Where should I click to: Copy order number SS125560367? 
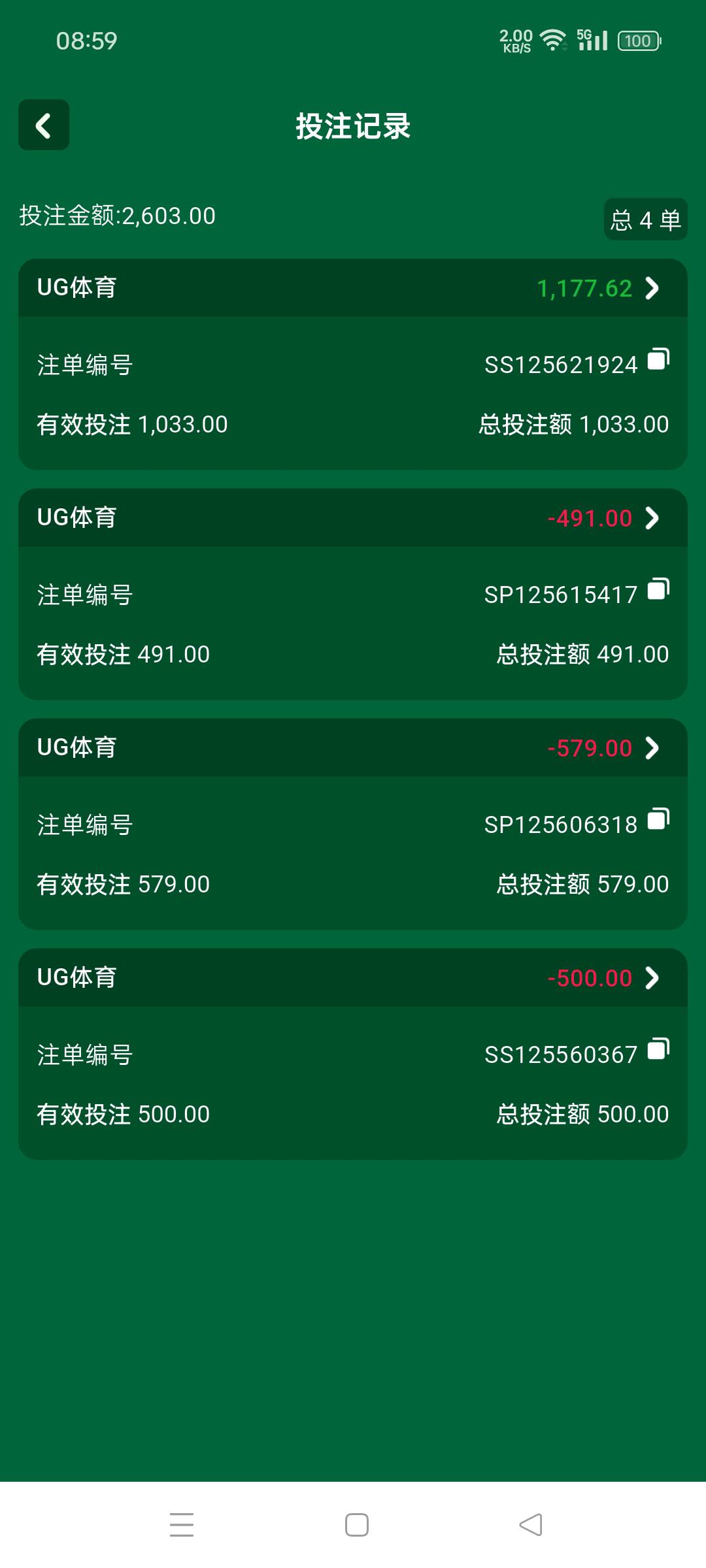[x=660, y=1048]
